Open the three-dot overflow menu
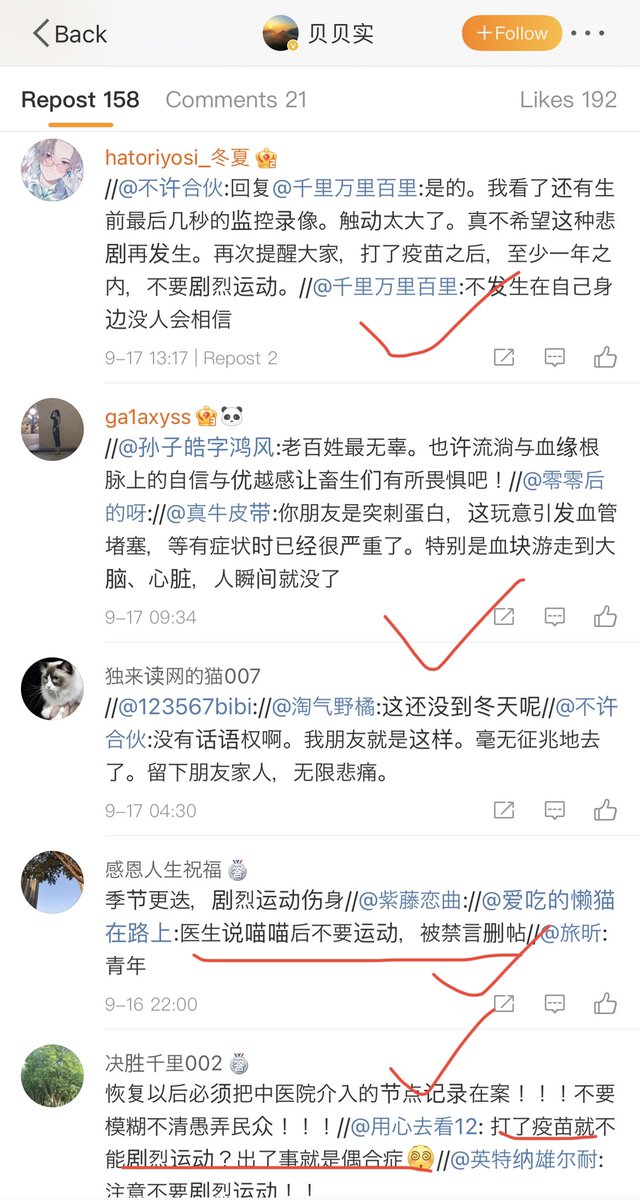The width and height of the screenshot is (640, 1200). click(x=587, y=33)
